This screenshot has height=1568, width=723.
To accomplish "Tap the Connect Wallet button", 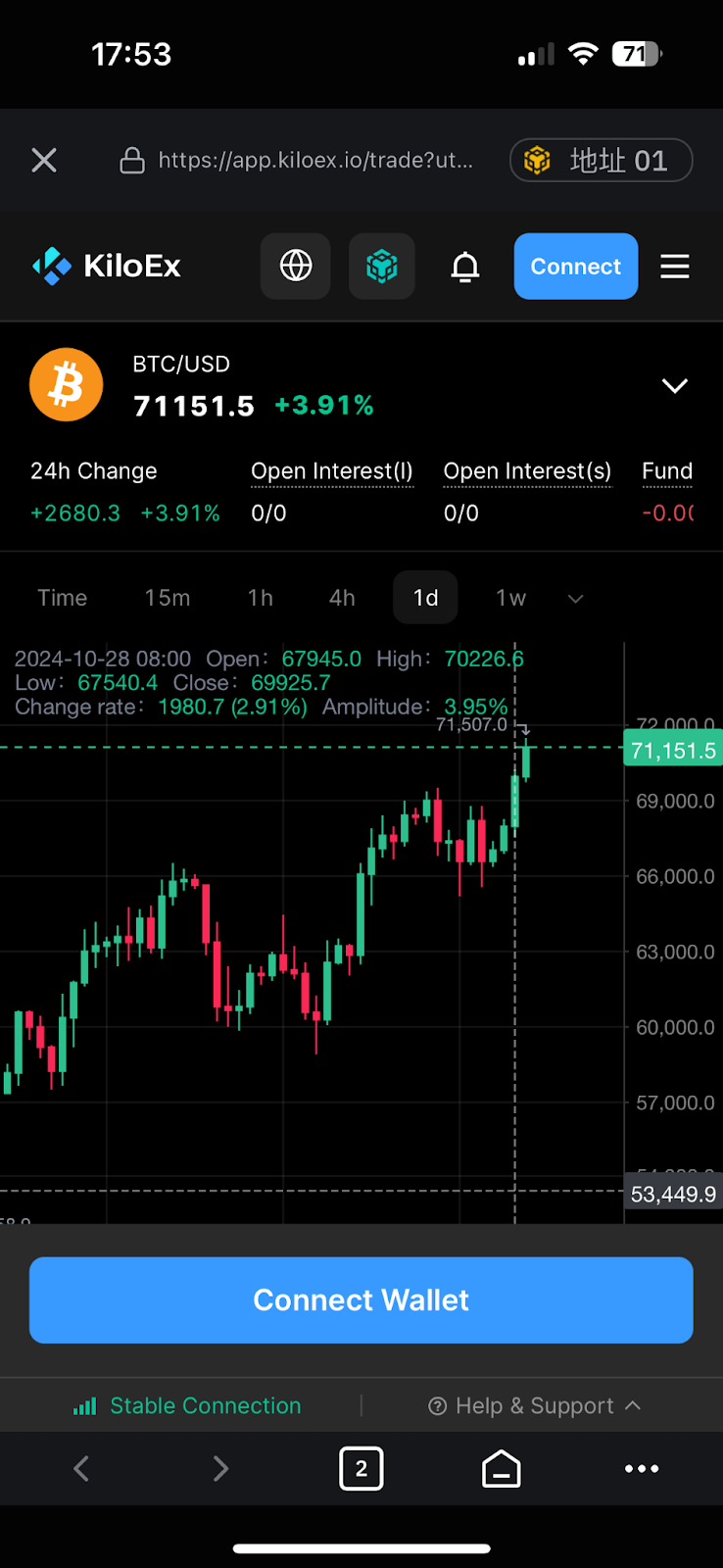I will [x=361, y=1299].
